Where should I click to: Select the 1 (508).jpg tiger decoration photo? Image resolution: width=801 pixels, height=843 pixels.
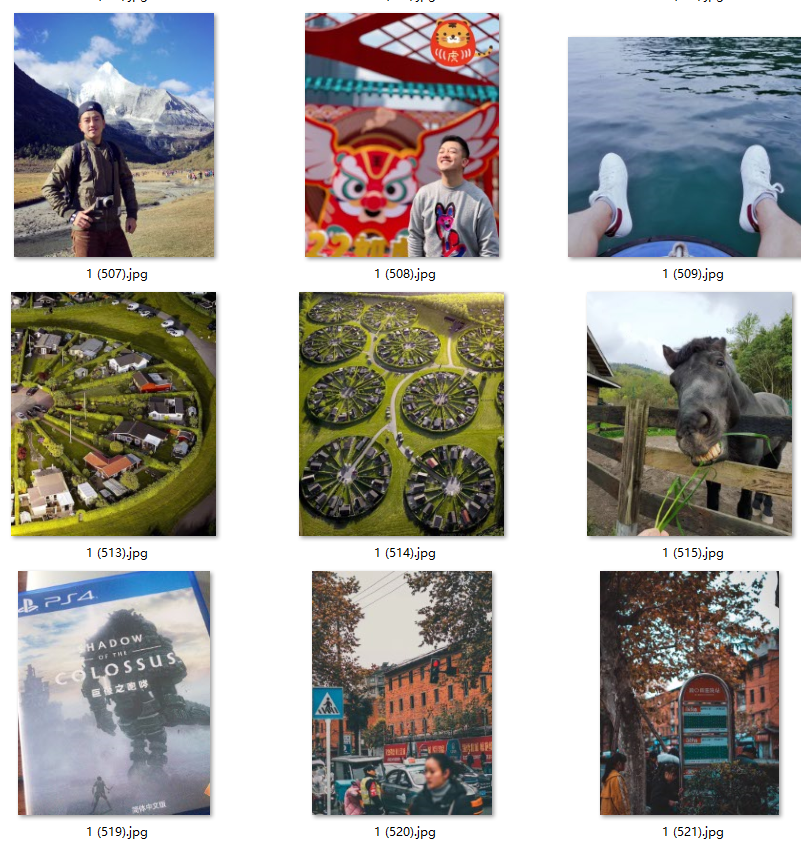(402, 135)
